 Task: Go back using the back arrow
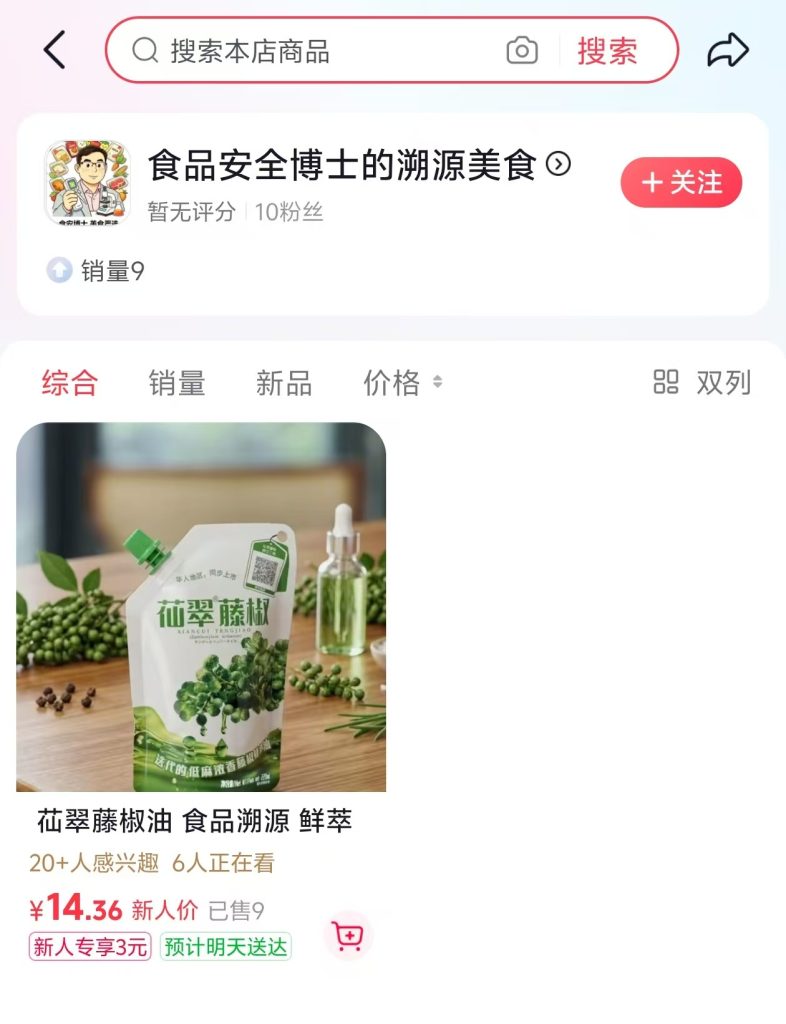(x=55, y=50)
